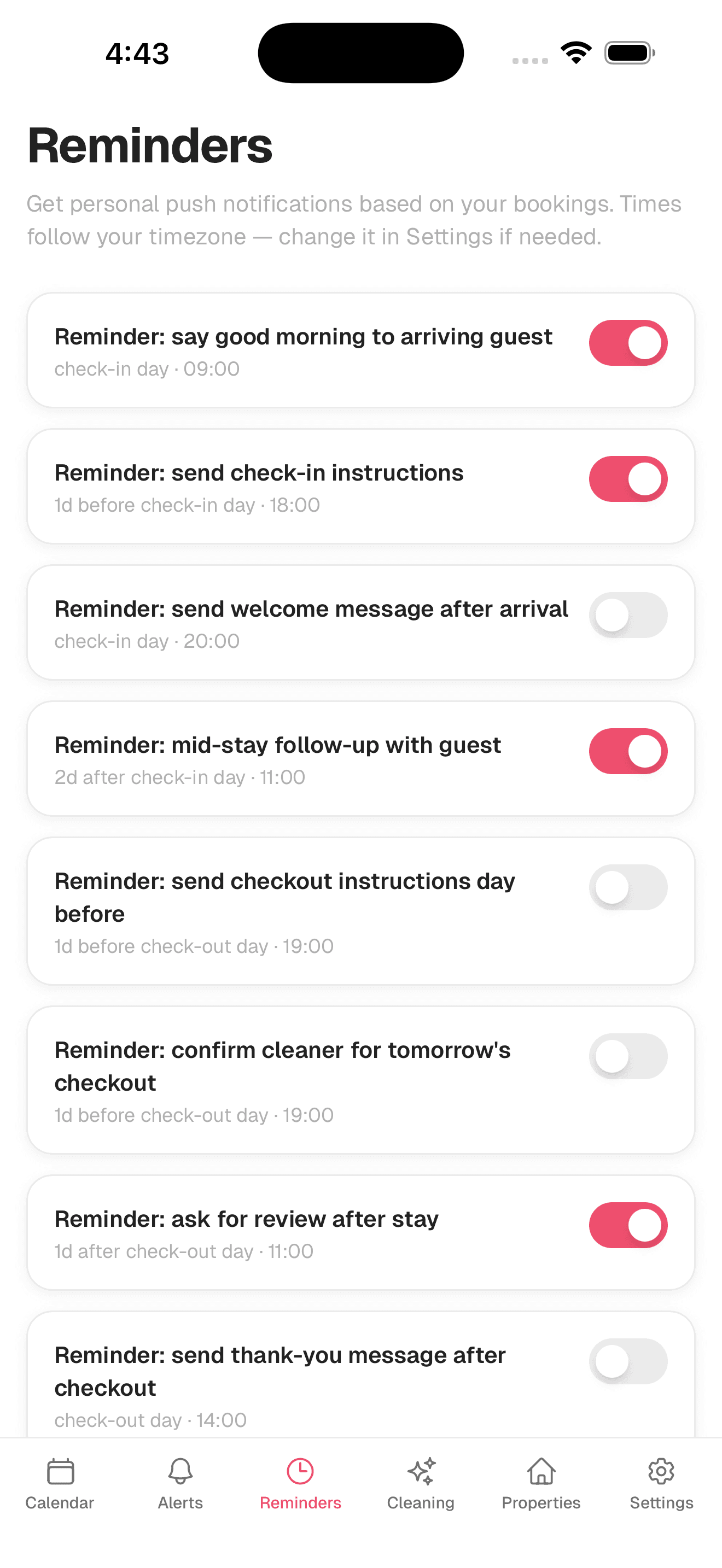Turn on confirm cleaner for tomorrow's checkout
722x1568 pixels.
click(627, 1056)
